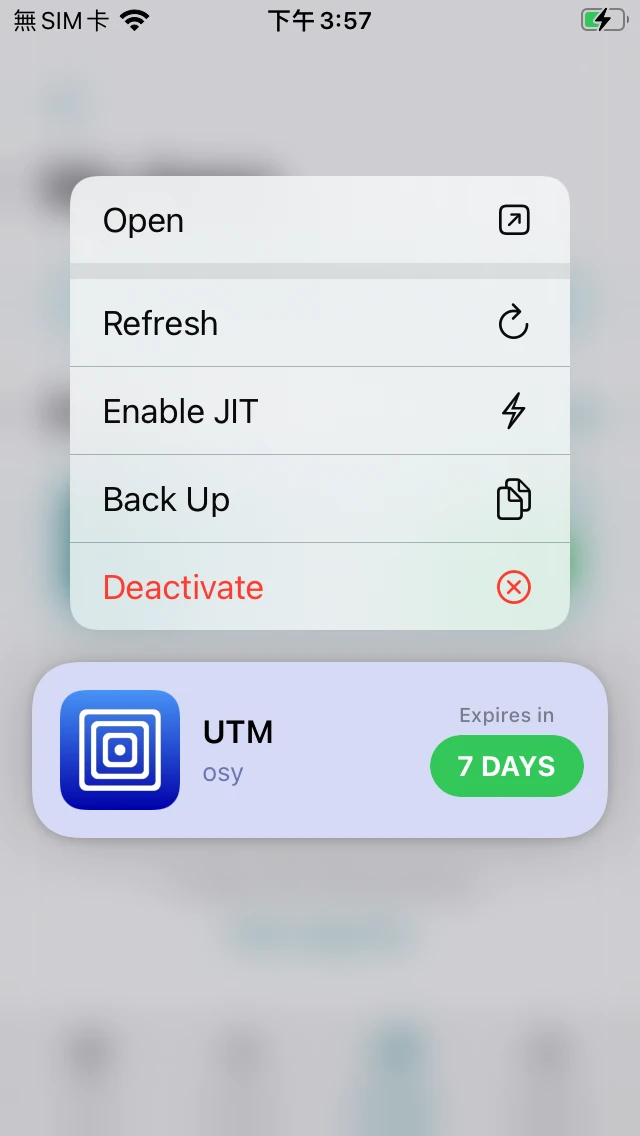This screenshot has height=1136, width=640.
Task: Select Back Up option
Action: tap(319, 499)
